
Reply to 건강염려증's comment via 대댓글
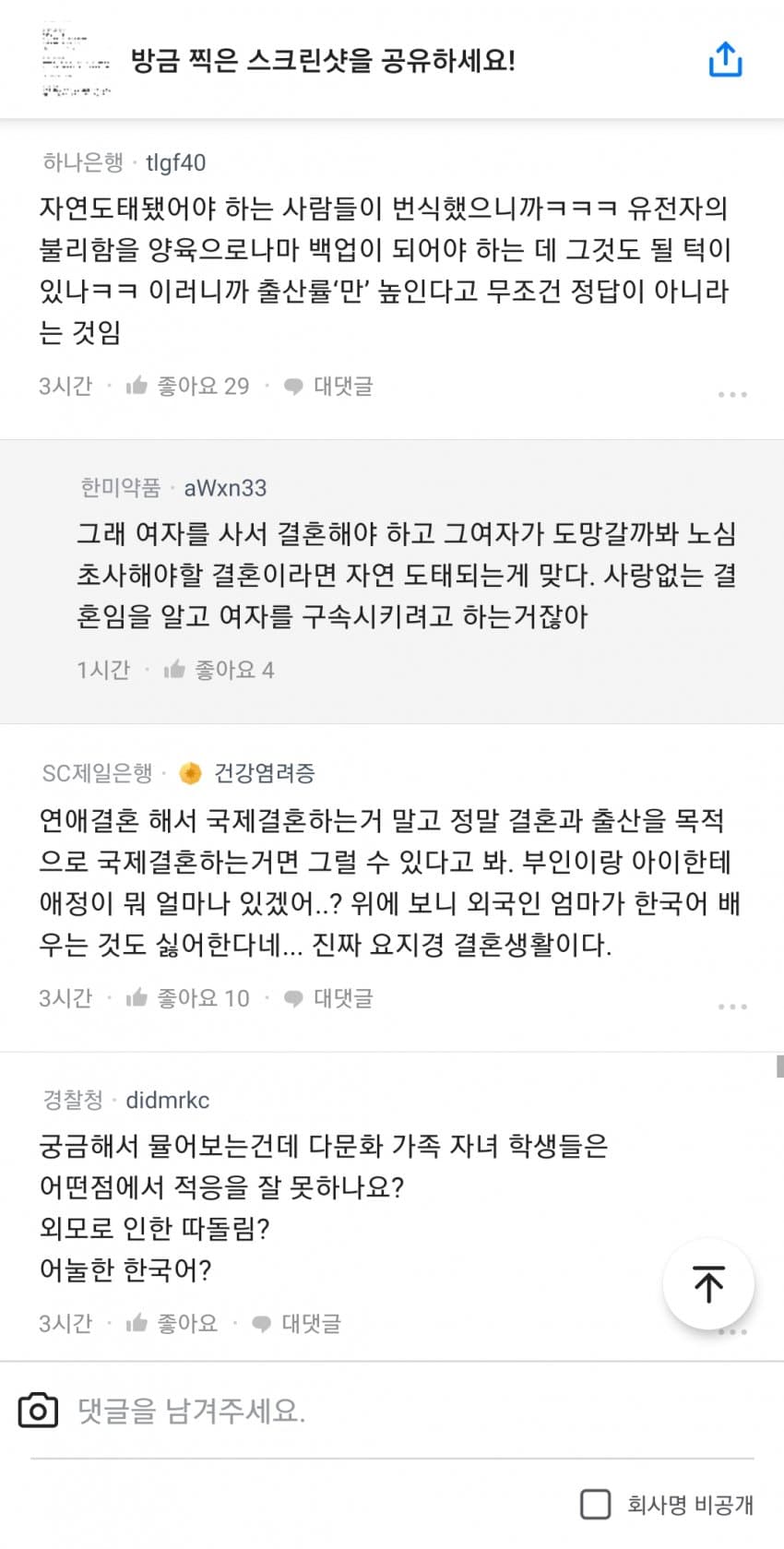(329, 997)
